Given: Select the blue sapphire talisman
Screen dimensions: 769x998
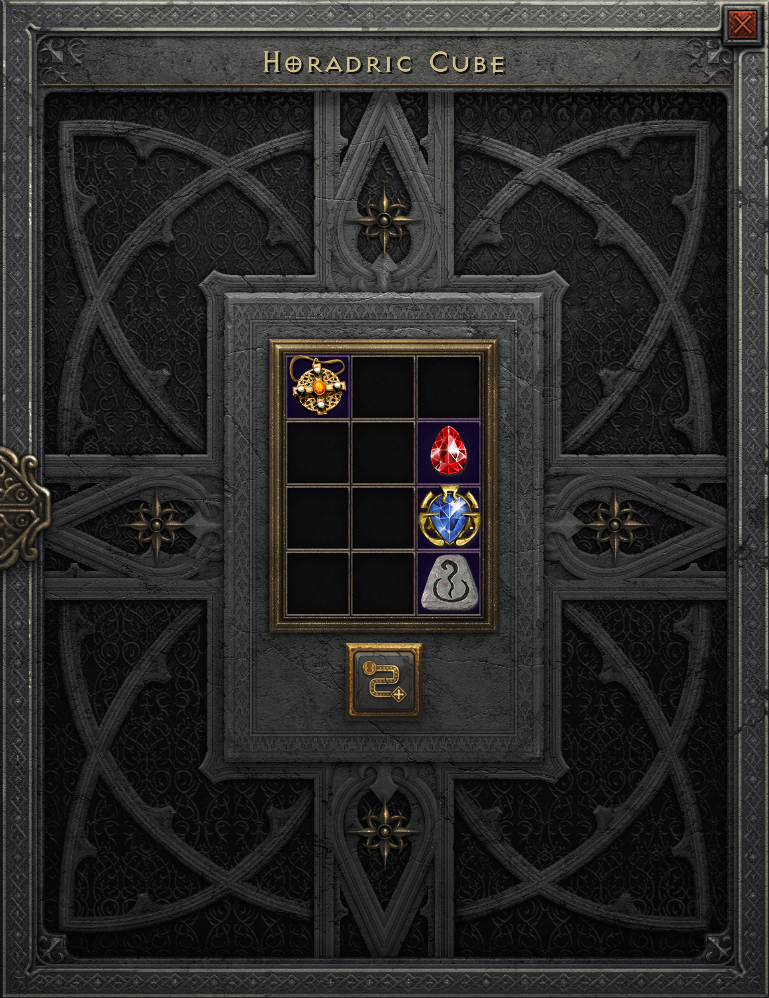Looking at the screenshot, I should (449, 518).
